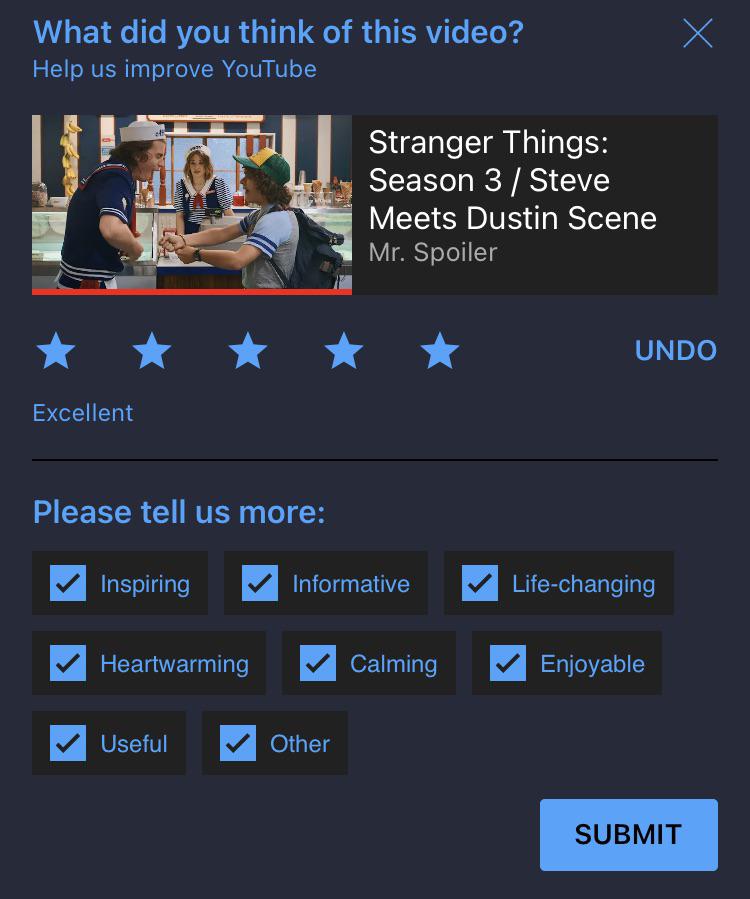The width and height of the screenshot is (750, 899).
Task: Tap the fifth rating star
Action: coord(440,351)
